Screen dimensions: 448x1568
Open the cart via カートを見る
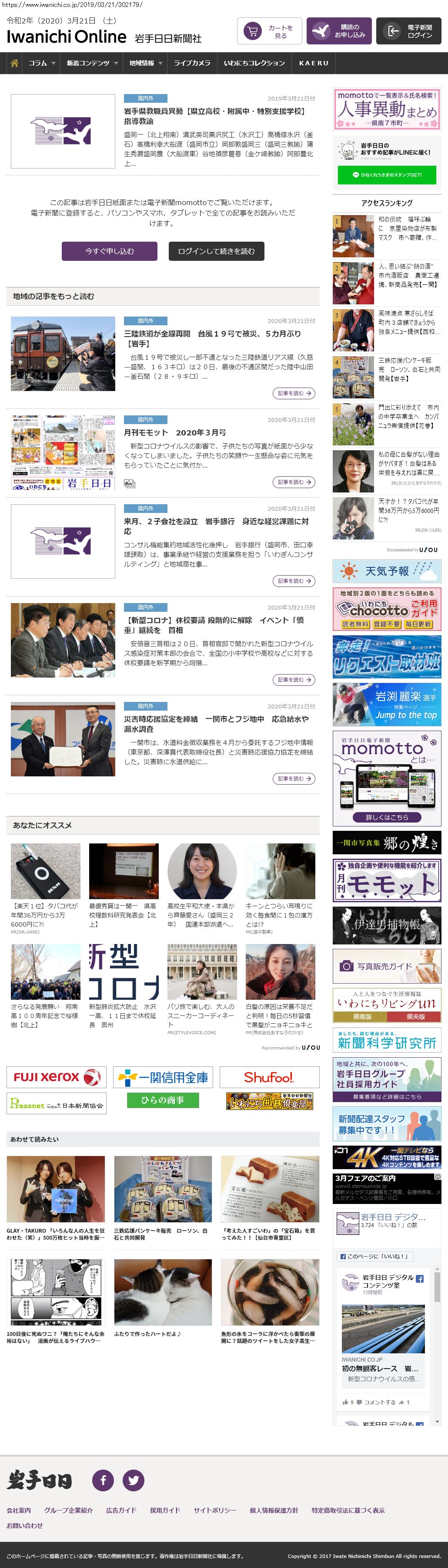(x=269, y=31)
